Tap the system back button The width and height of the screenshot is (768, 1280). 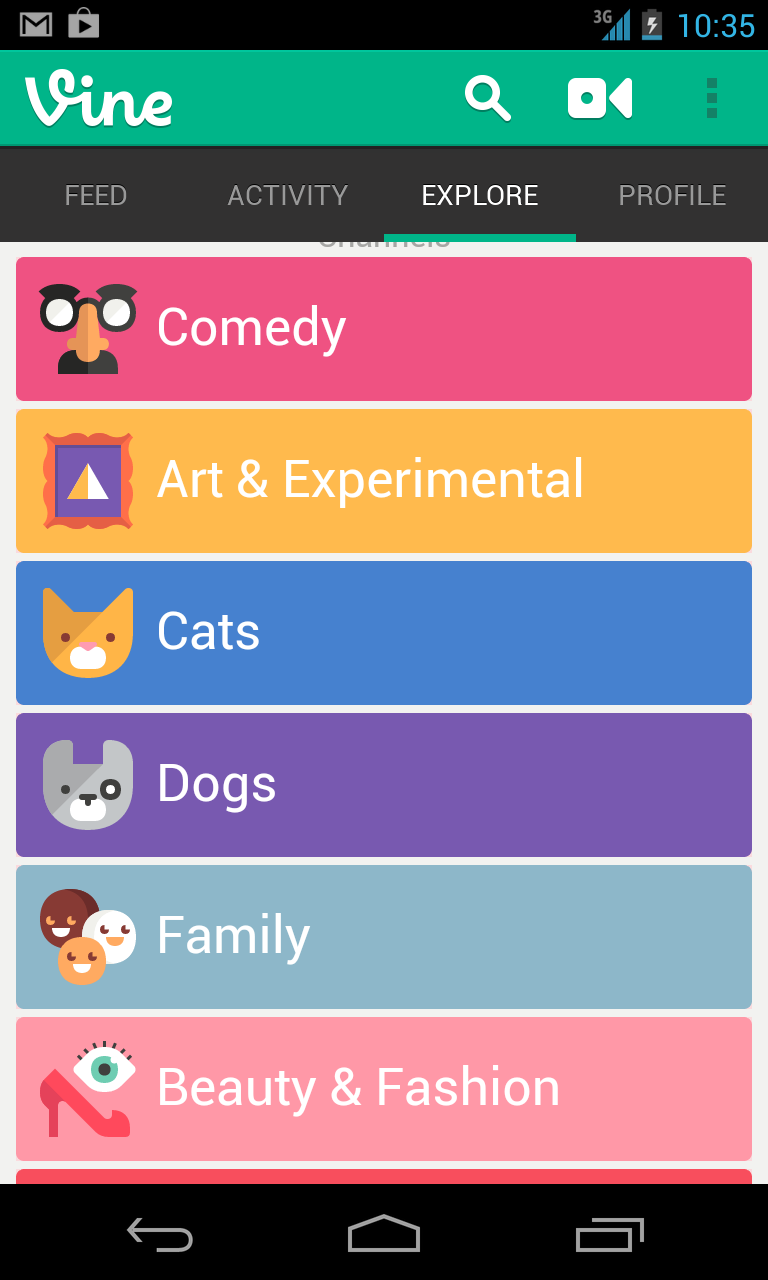(x=160, y=1234)
